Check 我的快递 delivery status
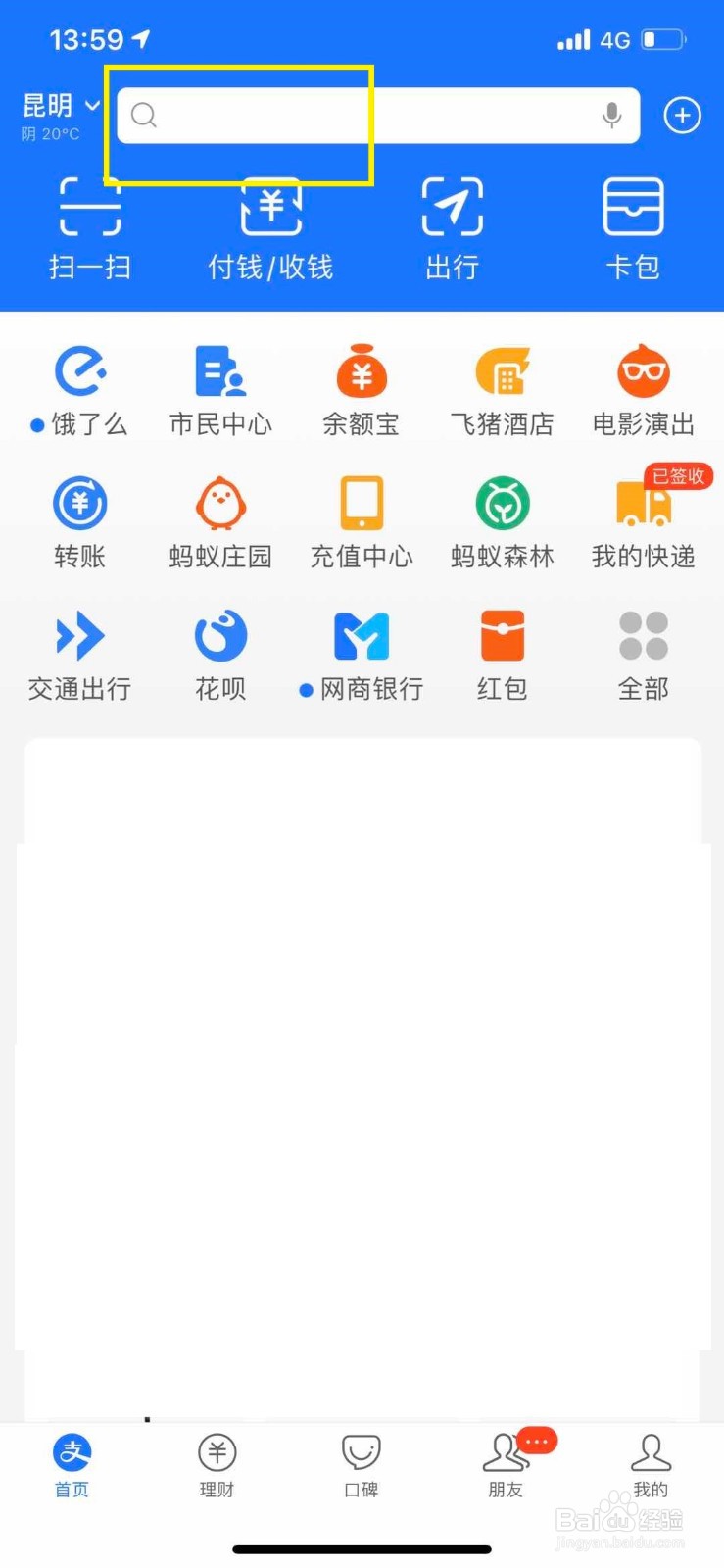 coord(643,519)
